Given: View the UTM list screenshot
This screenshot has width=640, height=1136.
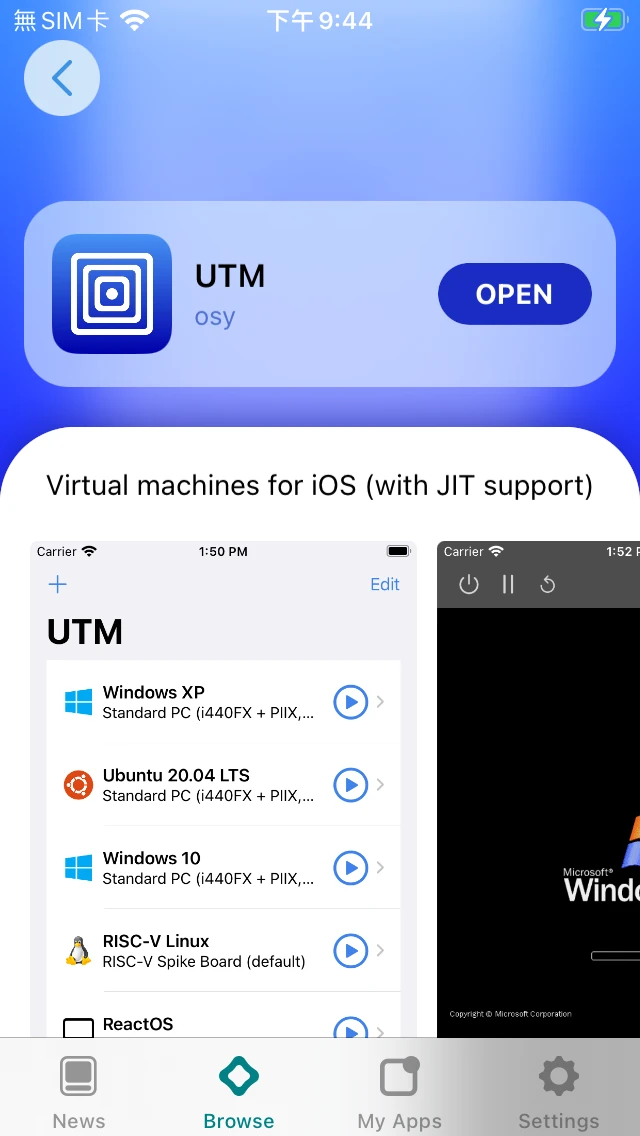Looking at the screenshot, I should pyautogui.click(x=223, y=788).
